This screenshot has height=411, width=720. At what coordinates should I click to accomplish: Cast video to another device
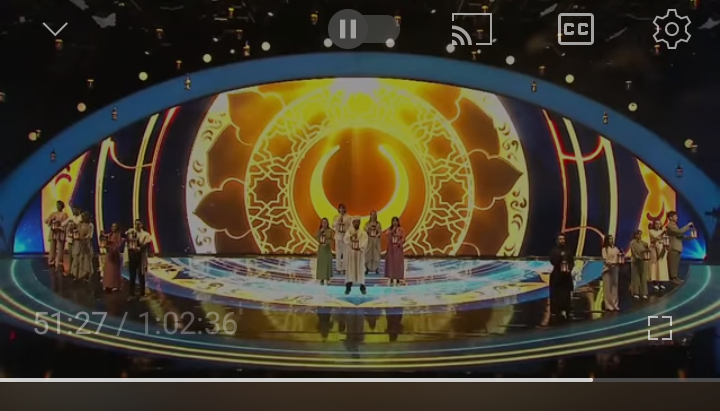click(x=472, y=30)
